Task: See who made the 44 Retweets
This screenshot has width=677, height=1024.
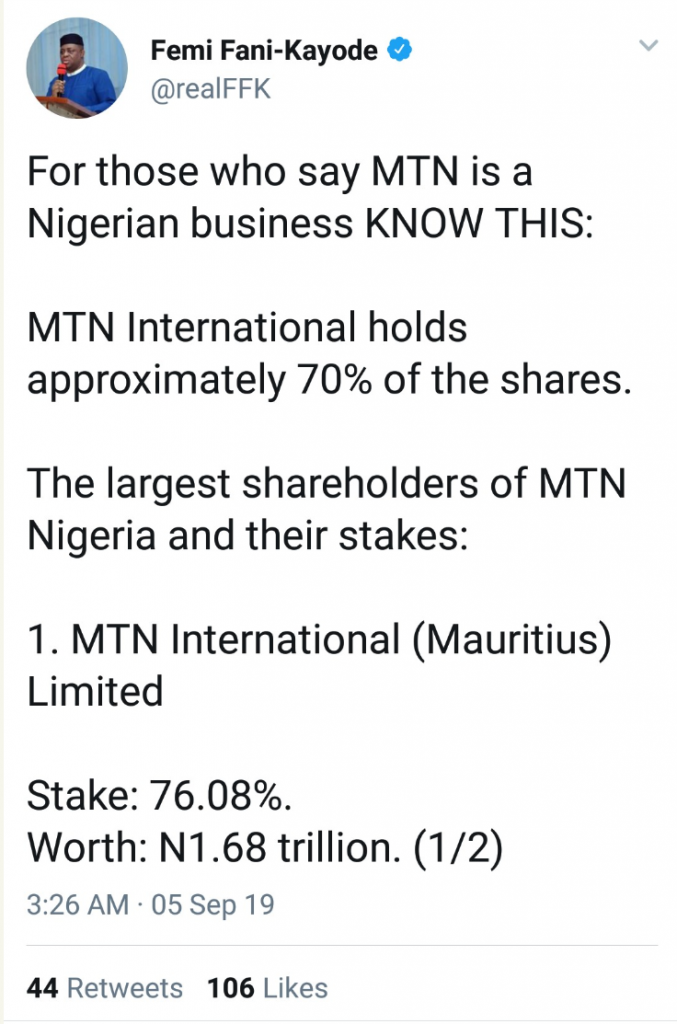Action: tap(105, 988)
